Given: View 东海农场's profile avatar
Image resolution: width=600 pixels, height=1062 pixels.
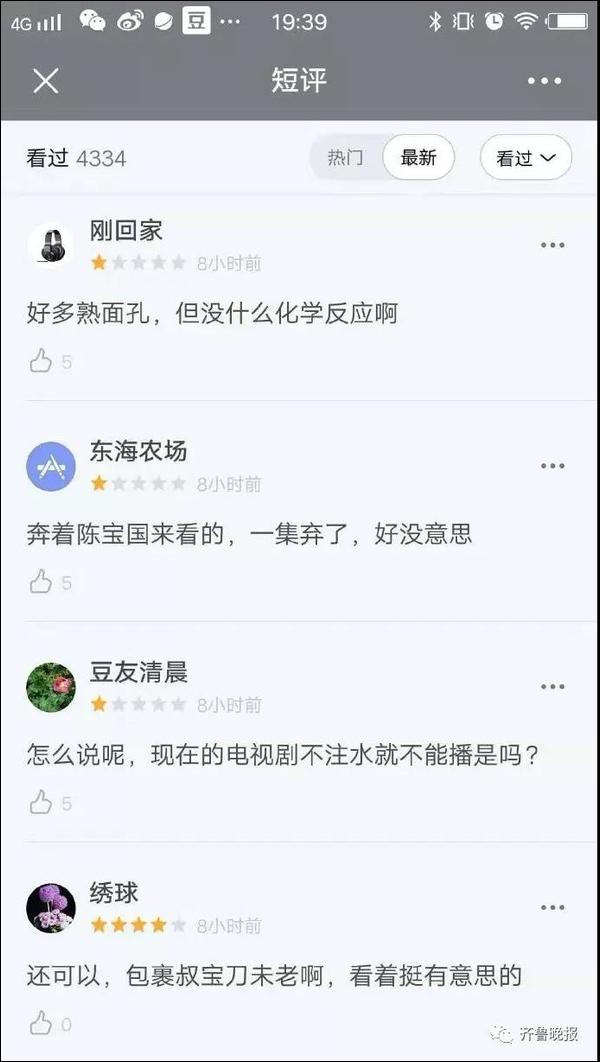Looking at the screenshot, I should 51,466.
